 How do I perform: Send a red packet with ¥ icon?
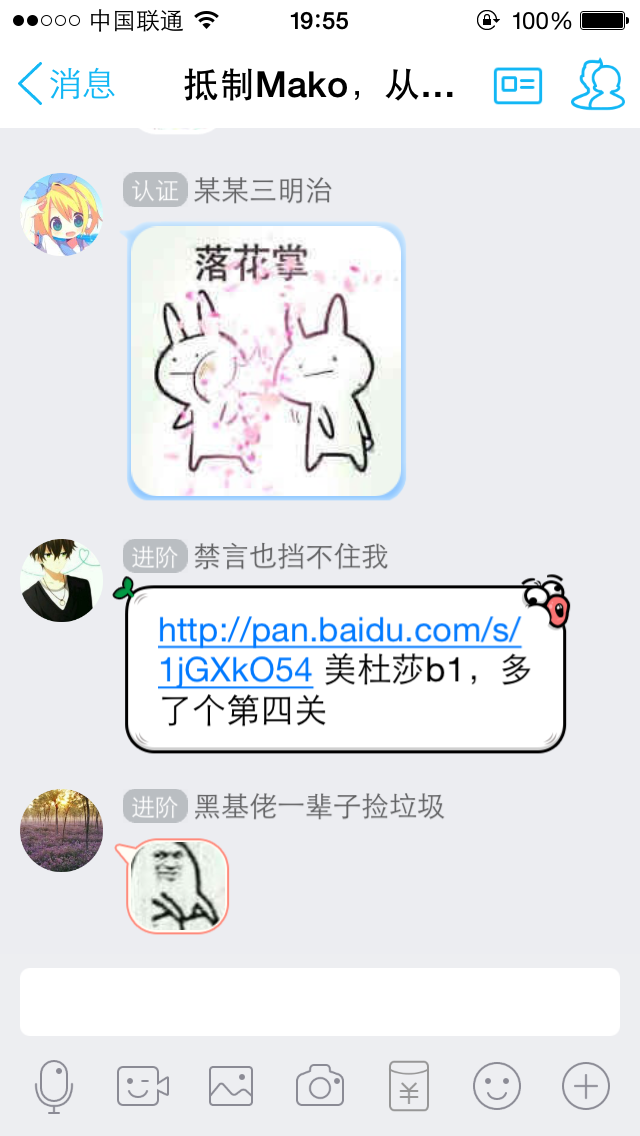408,1085
